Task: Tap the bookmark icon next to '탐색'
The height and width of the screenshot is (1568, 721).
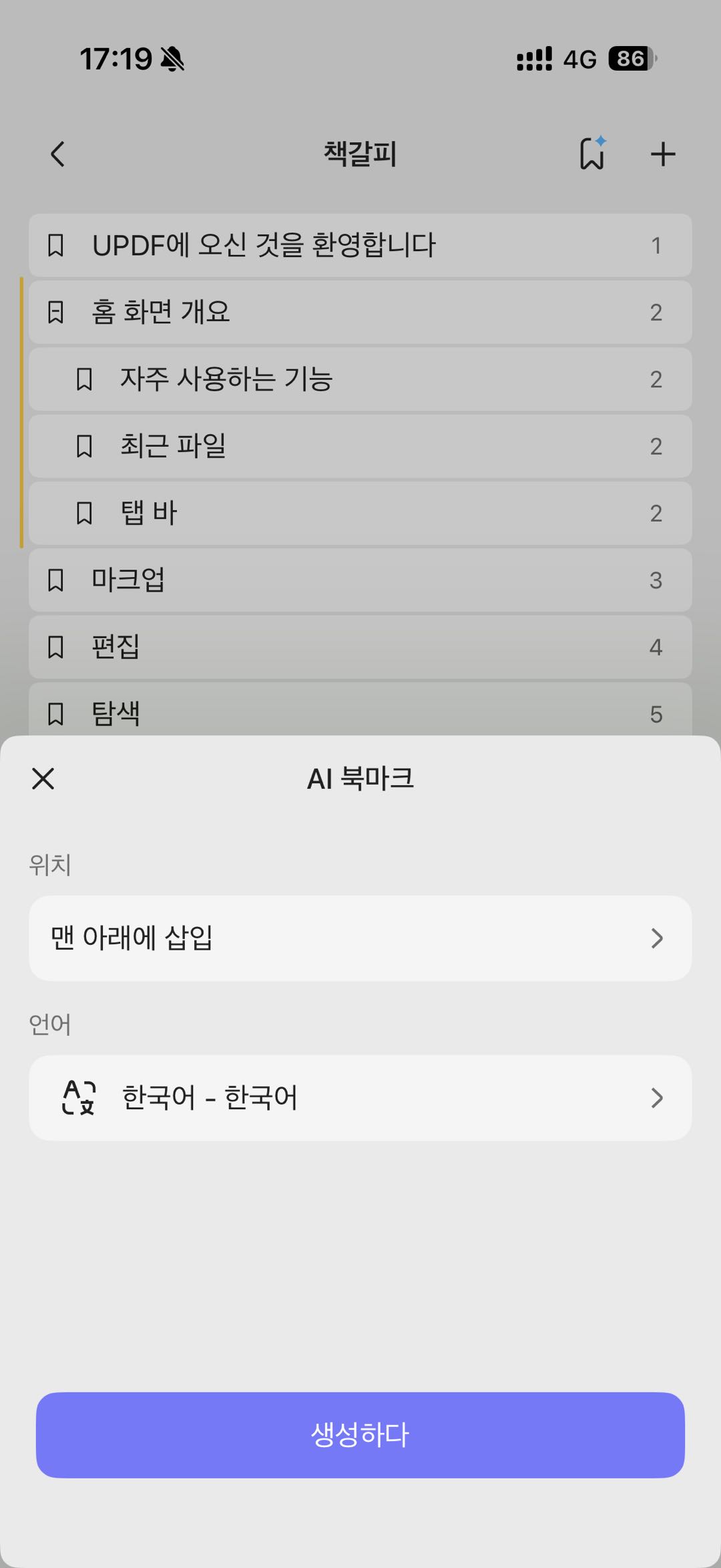Action: pyautogui.click(x=55, y=714)
